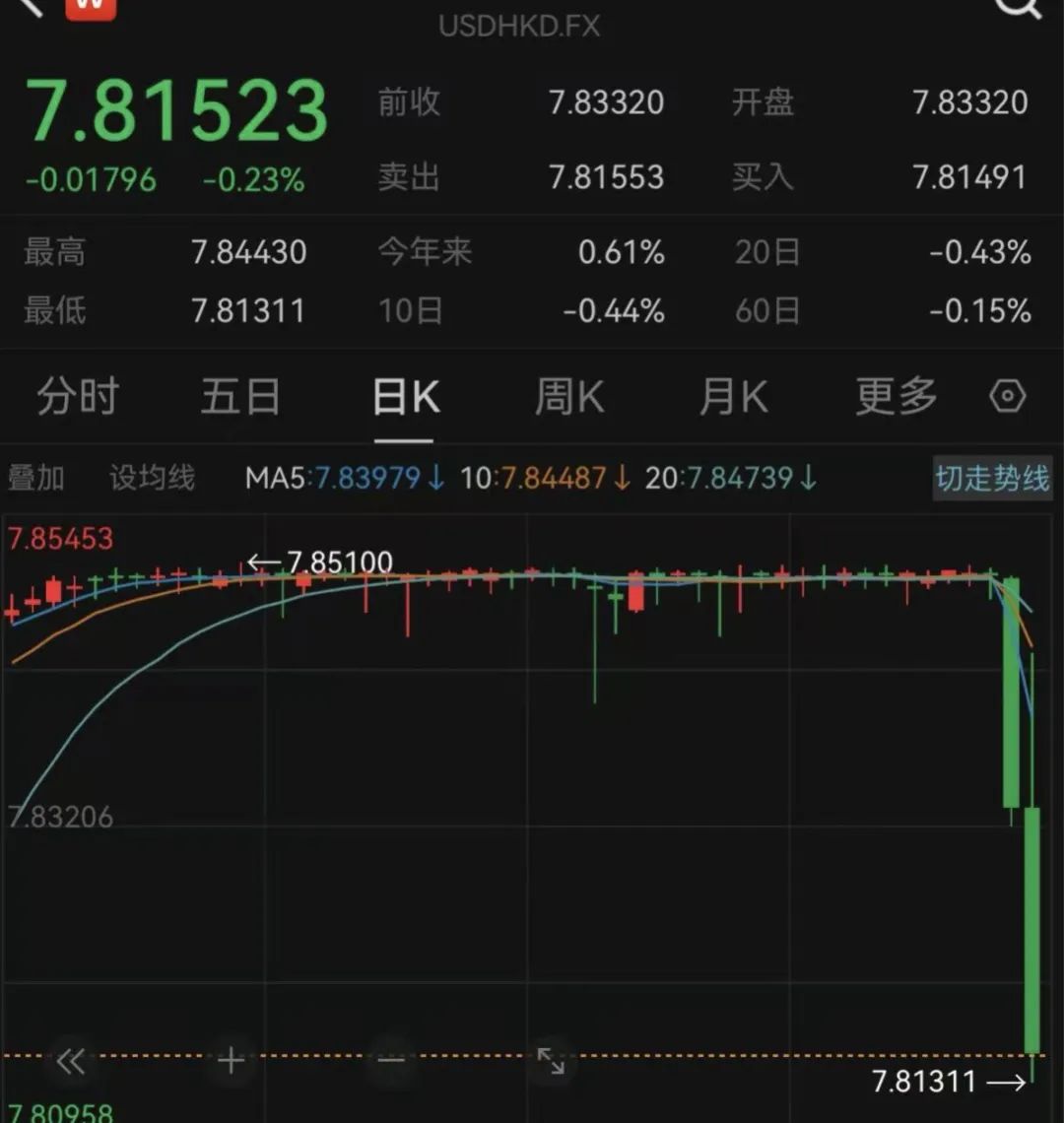Zoom out using the minus icon
Viewport: 1064px width, 1123px height.
tap(390, 1062)
